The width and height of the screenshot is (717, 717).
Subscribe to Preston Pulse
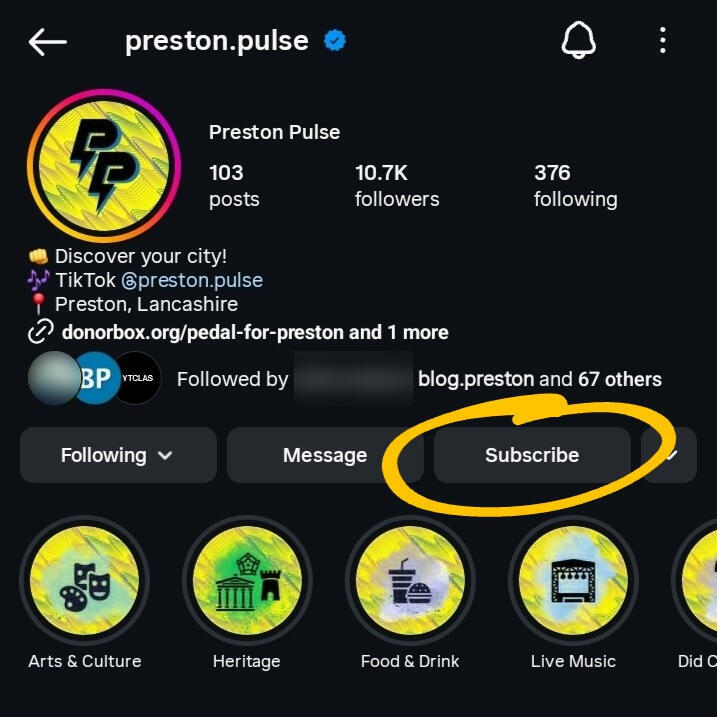[x=532, y=455]
